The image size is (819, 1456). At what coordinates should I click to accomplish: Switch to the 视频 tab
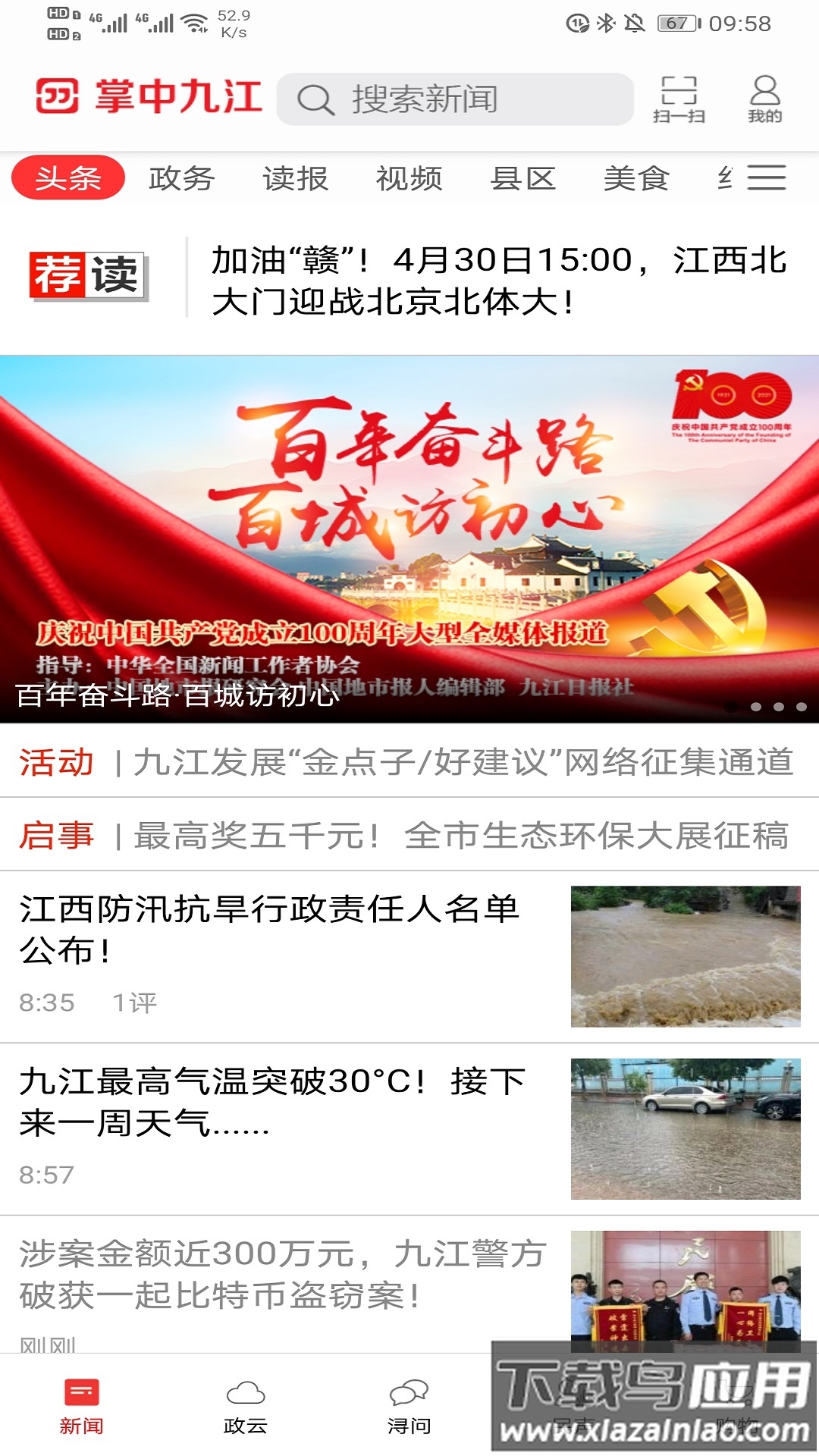(x=408, y=178)
